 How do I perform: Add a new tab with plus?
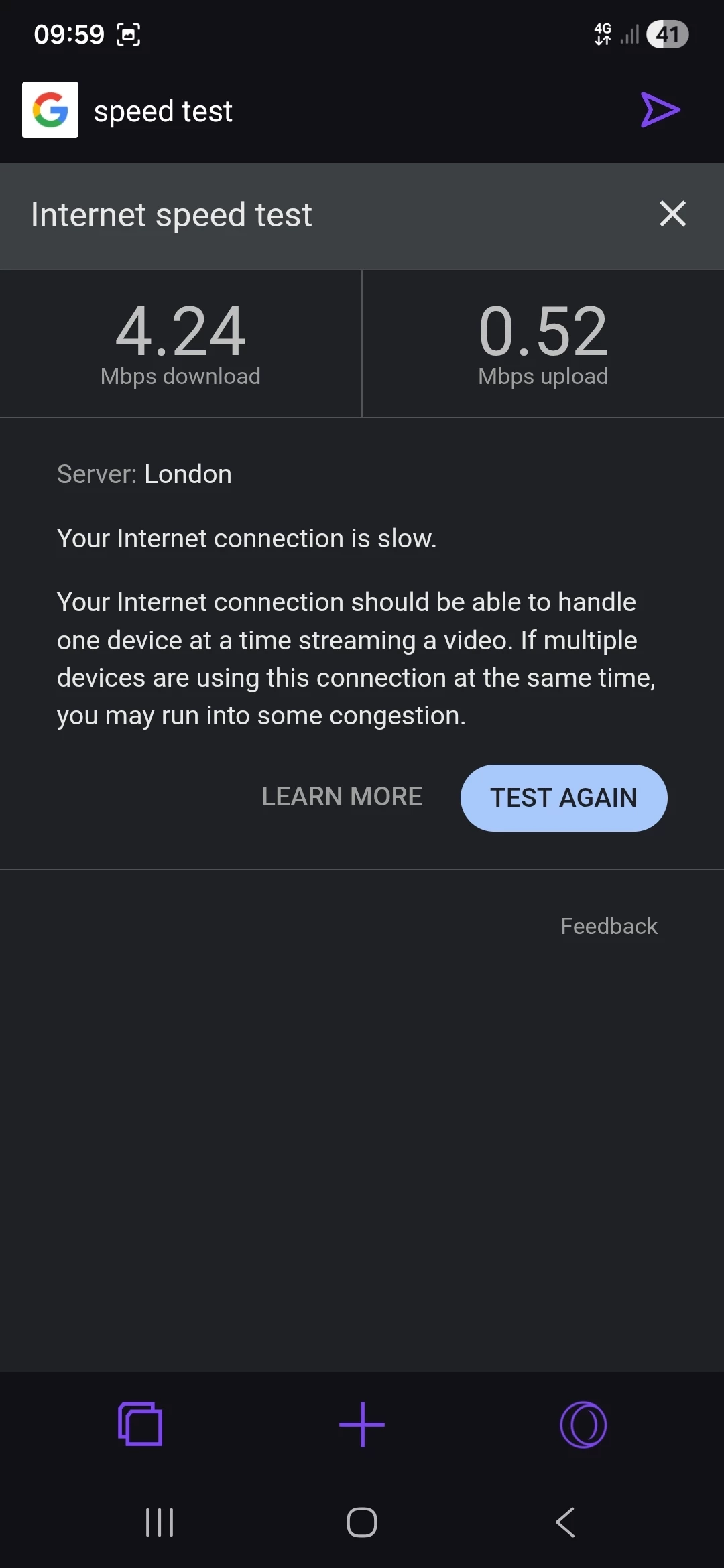[362, 1424]
